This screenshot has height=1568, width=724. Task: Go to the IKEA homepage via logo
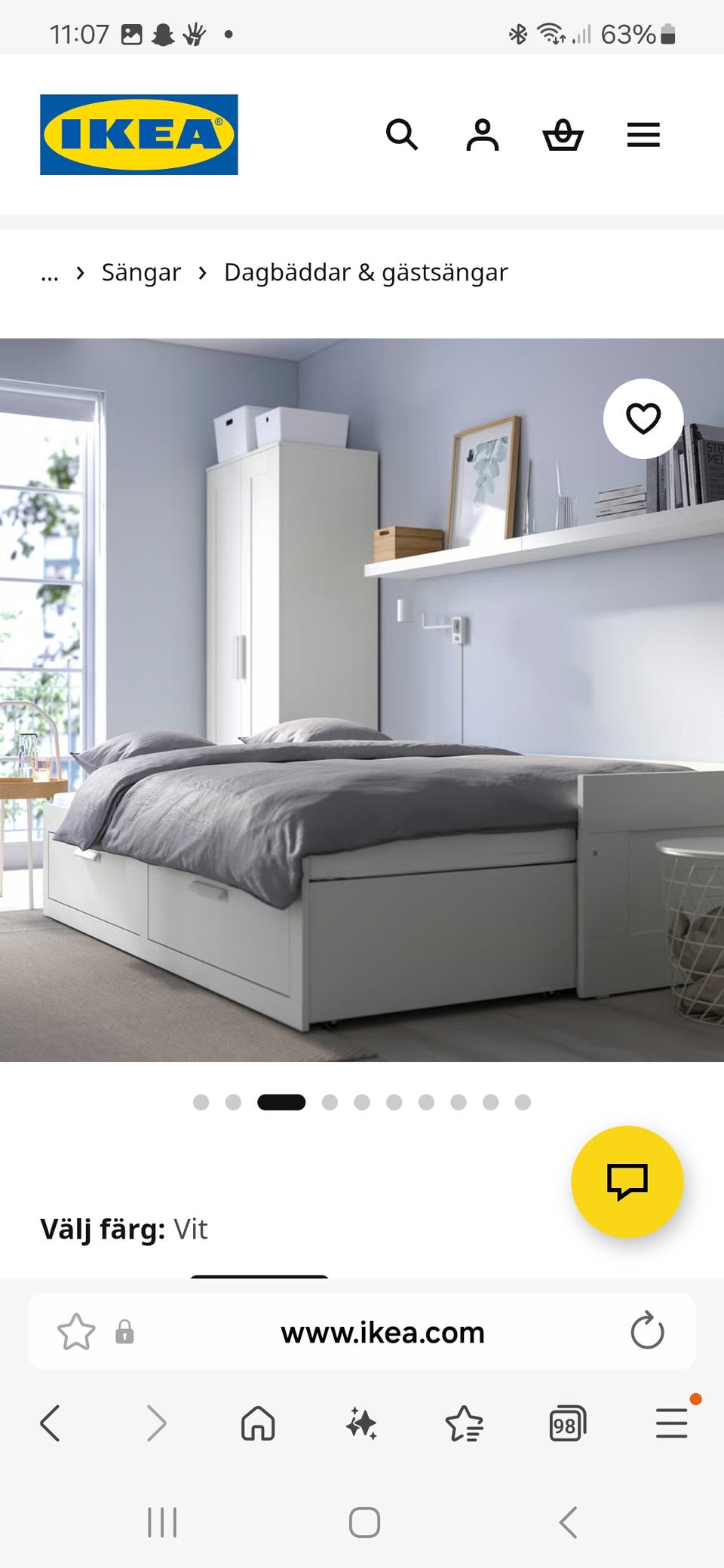coord(139,134)
